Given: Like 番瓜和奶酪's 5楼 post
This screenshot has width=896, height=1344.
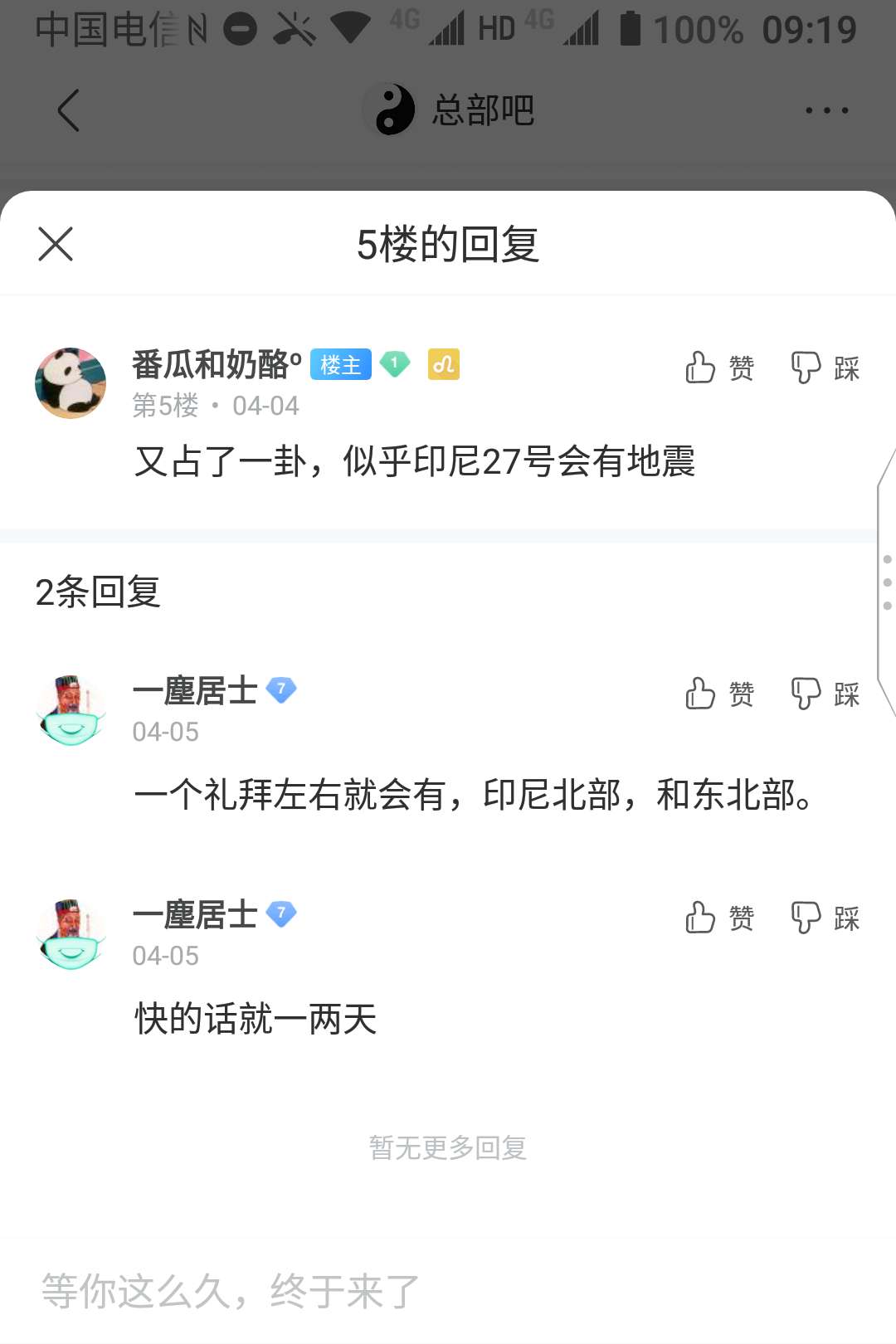Looking at the screenshot, I should coord(718,368).
